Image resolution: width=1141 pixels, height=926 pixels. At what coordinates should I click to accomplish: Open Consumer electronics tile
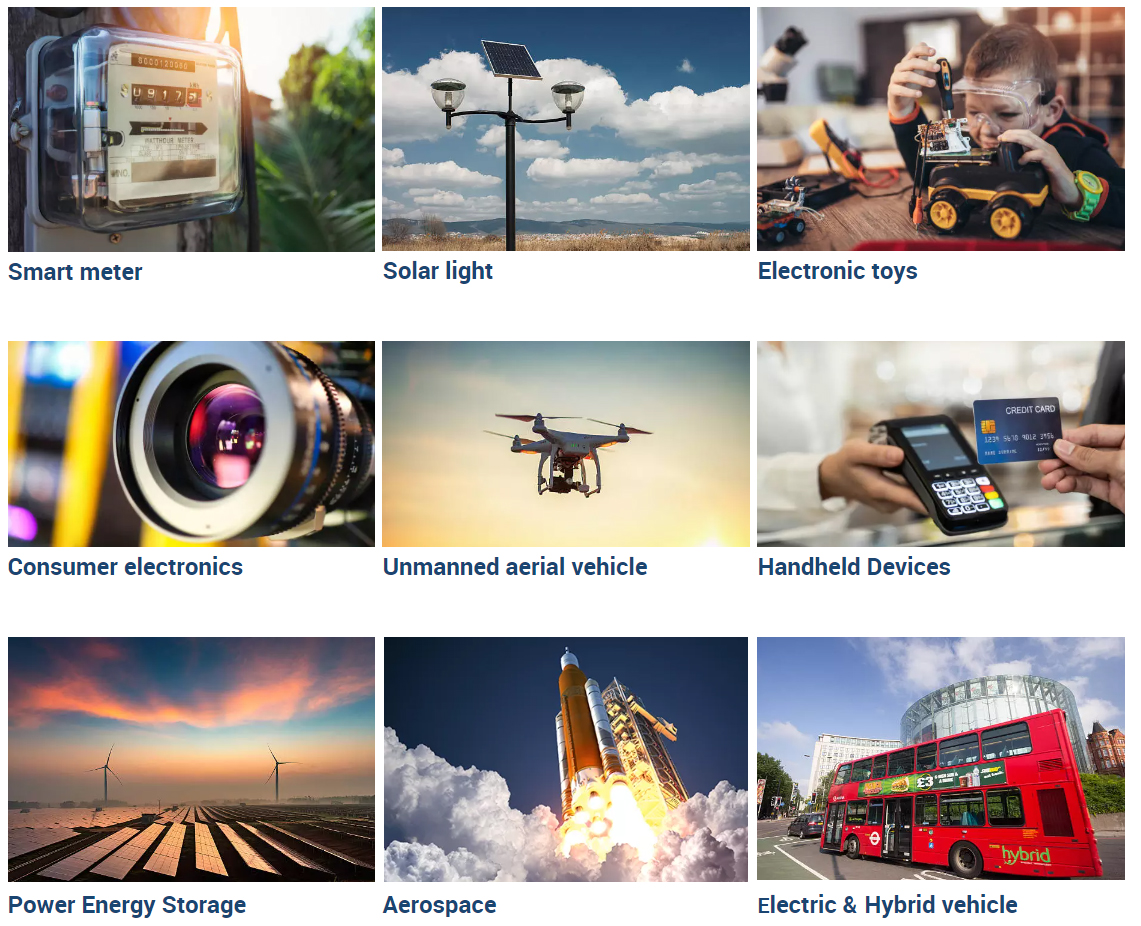coord(191,444)
